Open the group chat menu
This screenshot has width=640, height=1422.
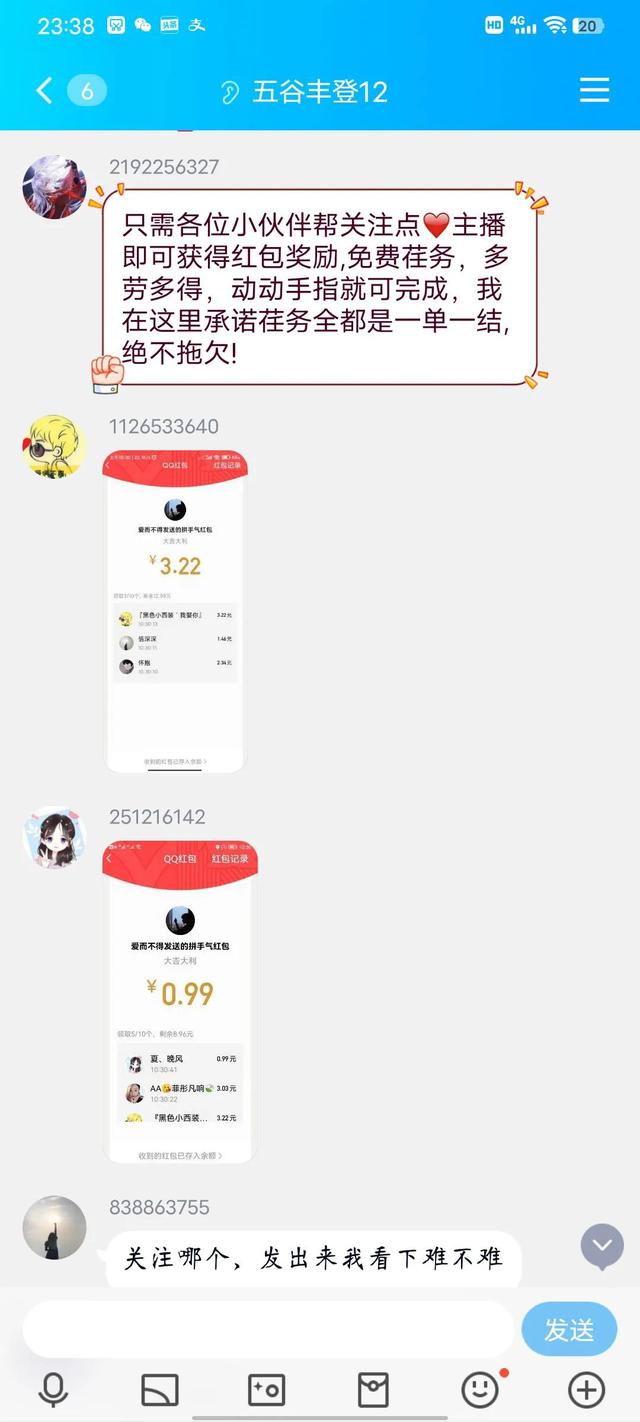click(594, 90)
